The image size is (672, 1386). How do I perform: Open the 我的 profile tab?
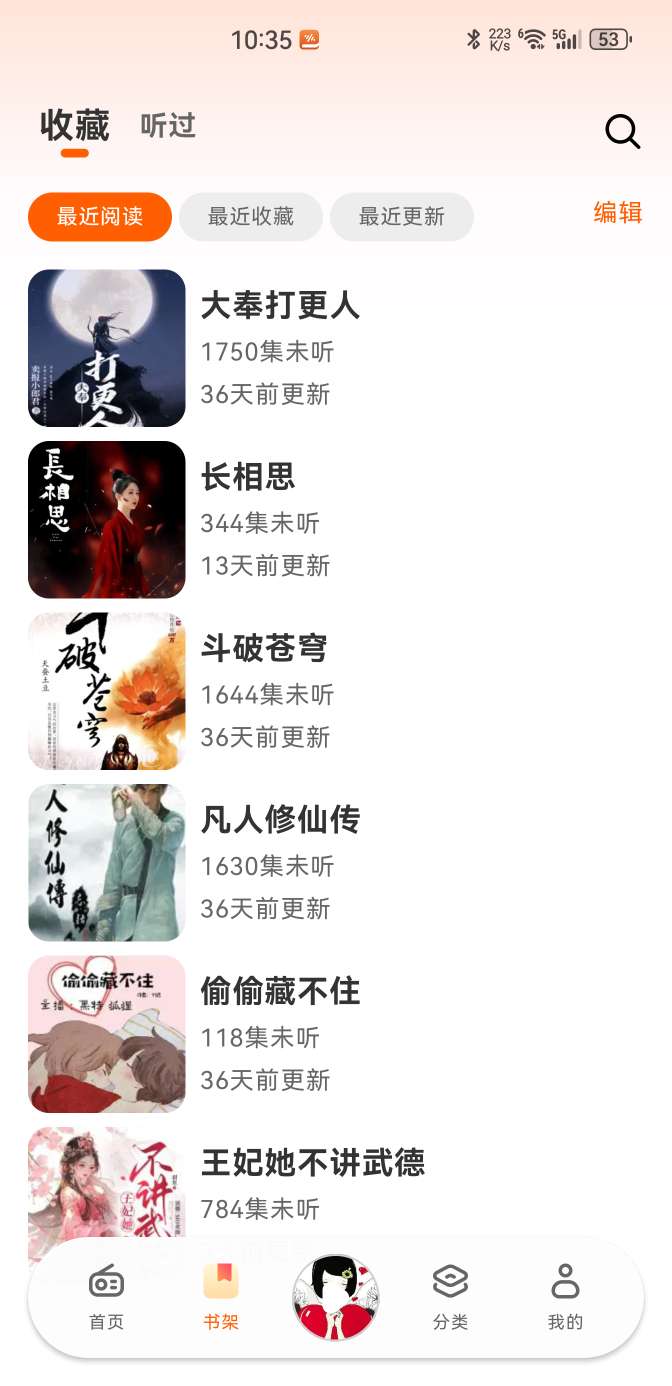coord(565,1297)
